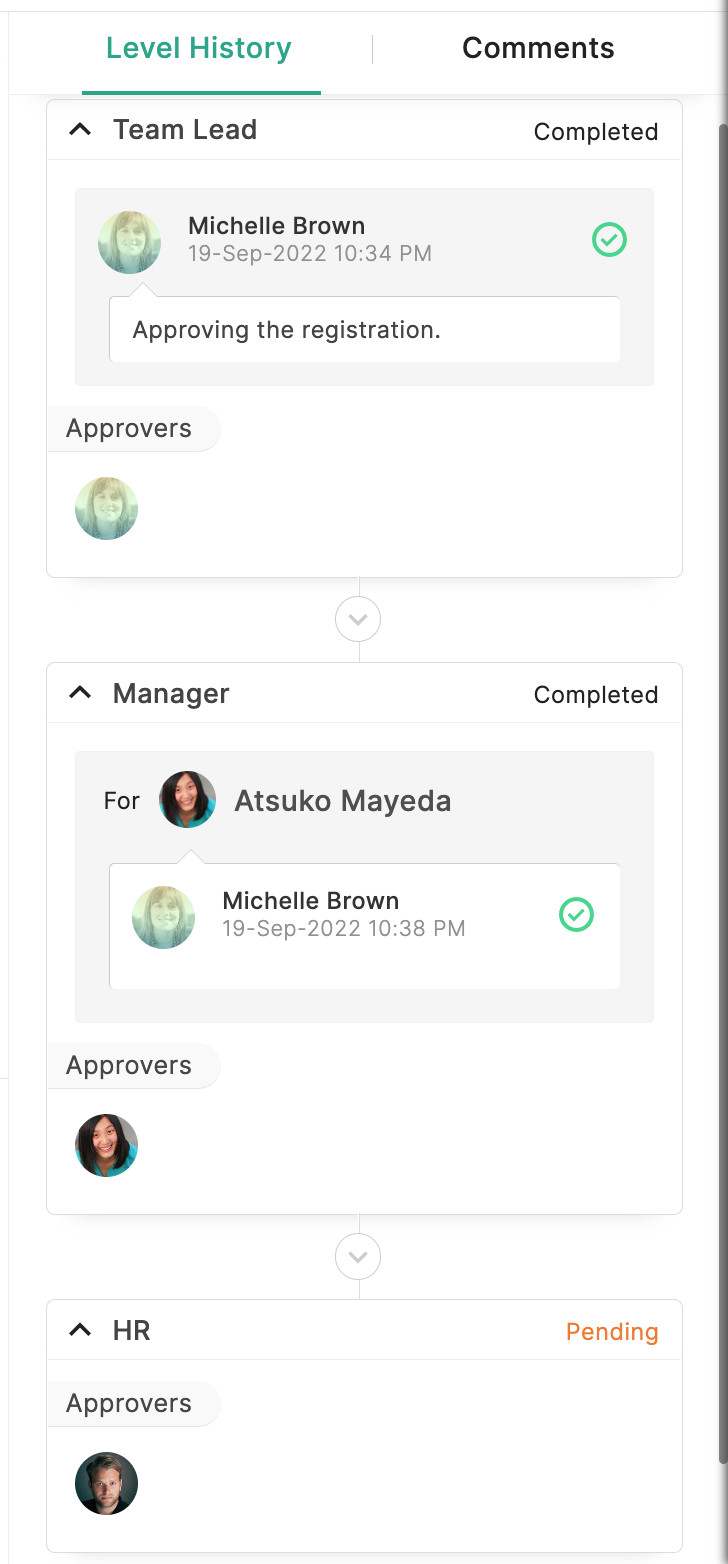
Task: Select the Level History tab
Action: [x=199, y=48]
